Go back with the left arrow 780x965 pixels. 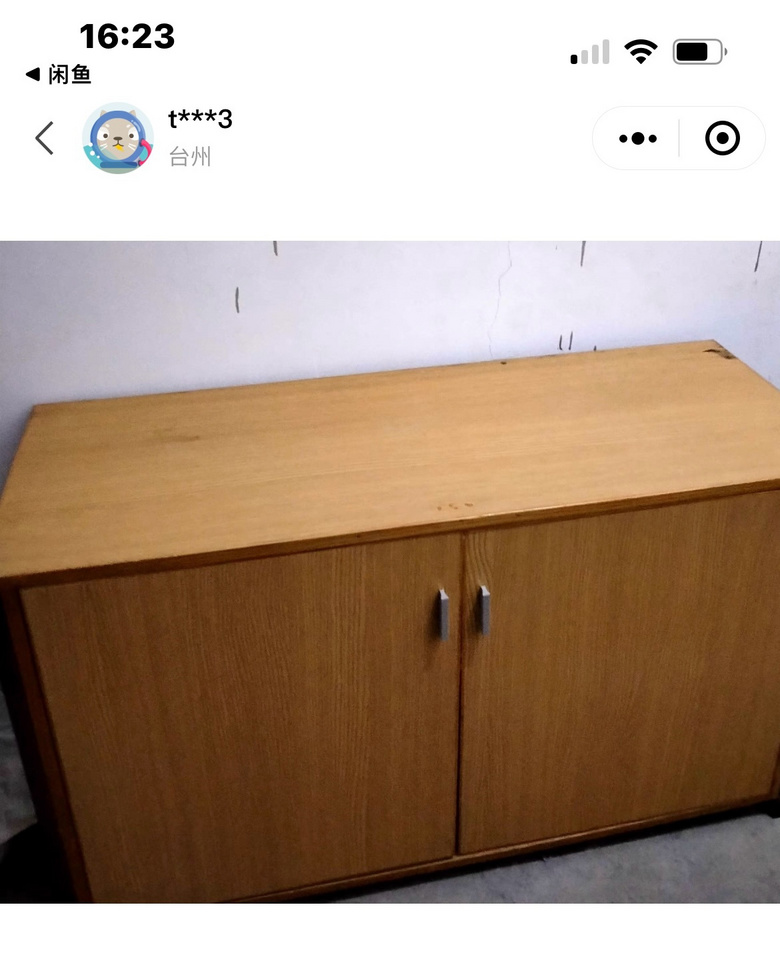(44, 138)
